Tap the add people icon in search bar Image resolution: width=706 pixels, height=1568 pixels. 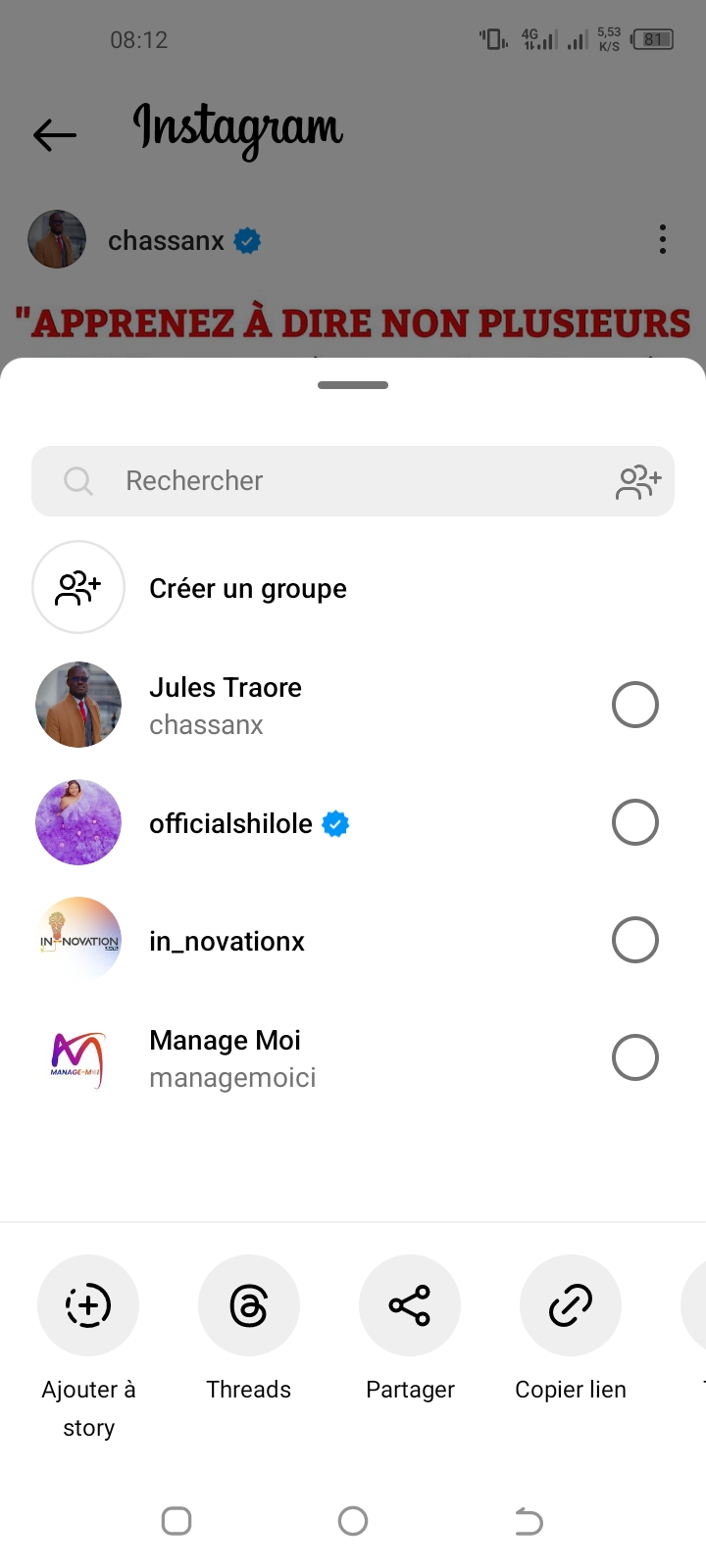pyautogui.click(x=638, y=481)
